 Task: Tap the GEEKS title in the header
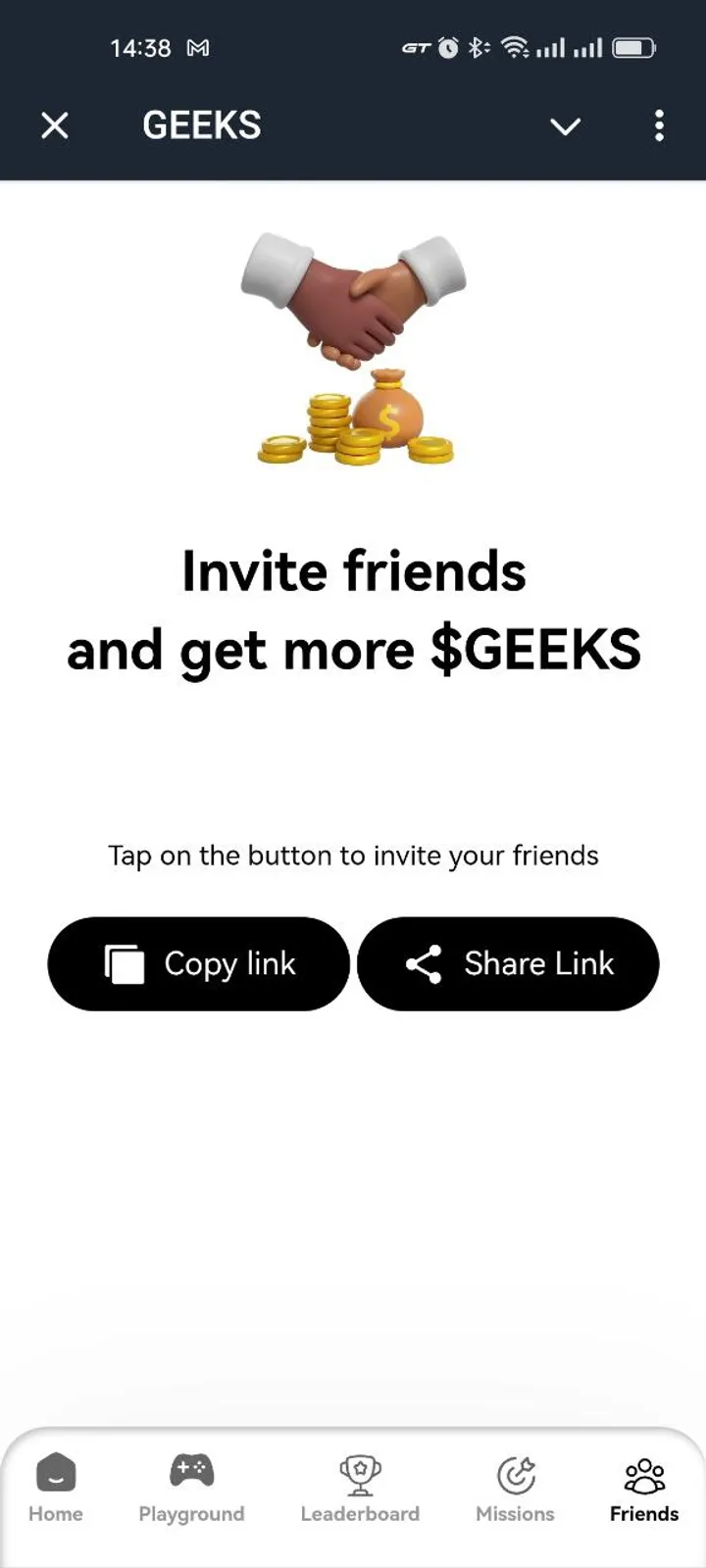click(201, 124)
